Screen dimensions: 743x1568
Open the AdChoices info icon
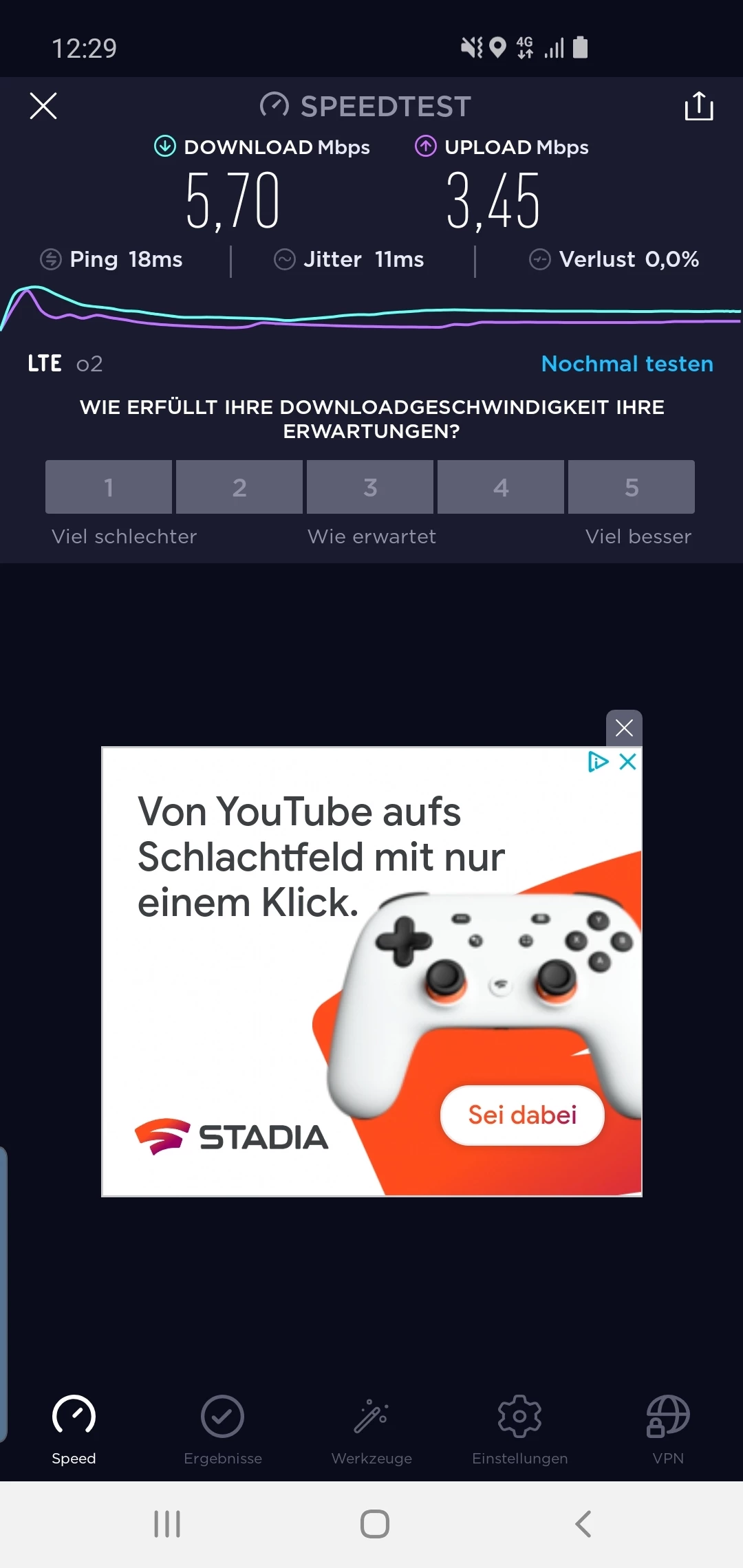pyautogui.click(x=598, y=761)
